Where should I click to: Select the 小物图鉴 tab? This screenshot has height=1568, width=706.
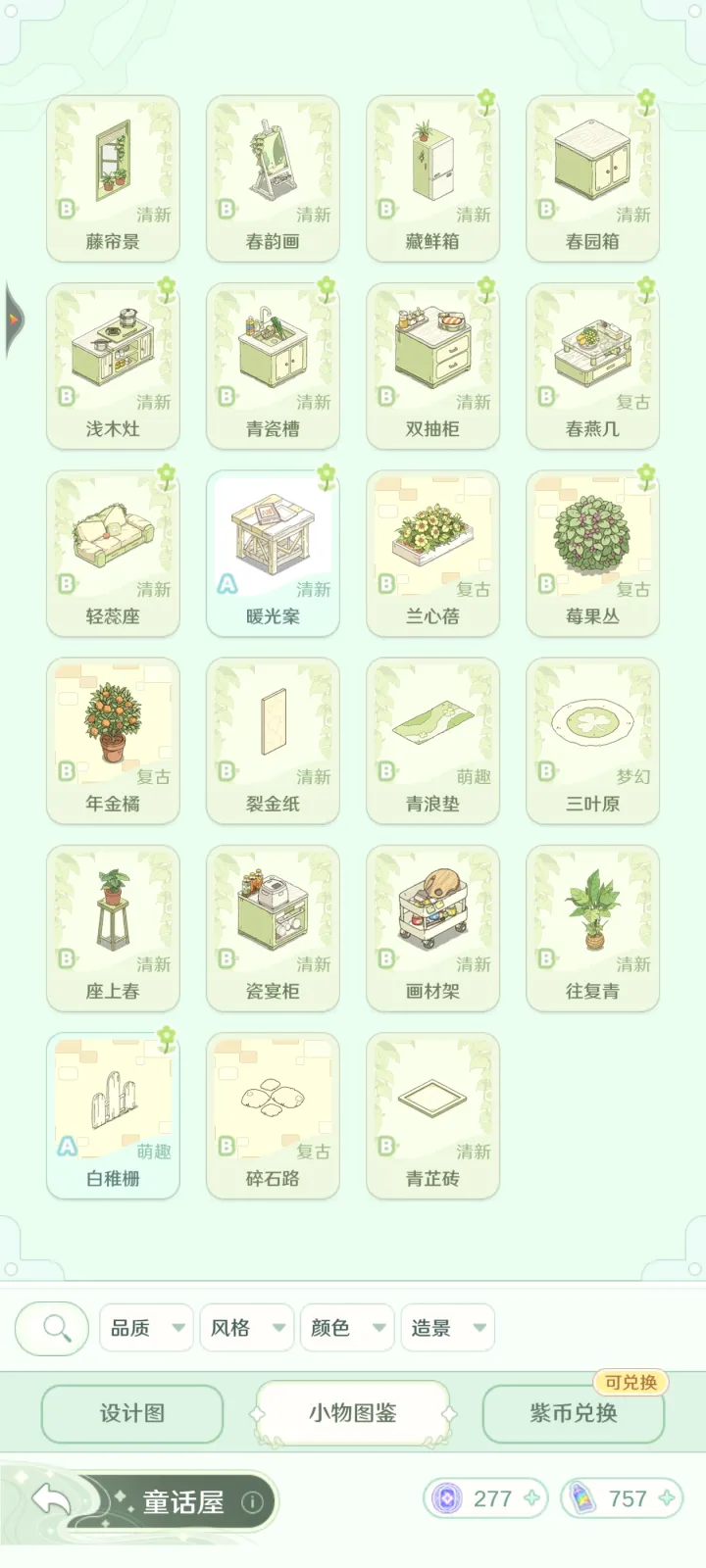(x=350, y=1414)
